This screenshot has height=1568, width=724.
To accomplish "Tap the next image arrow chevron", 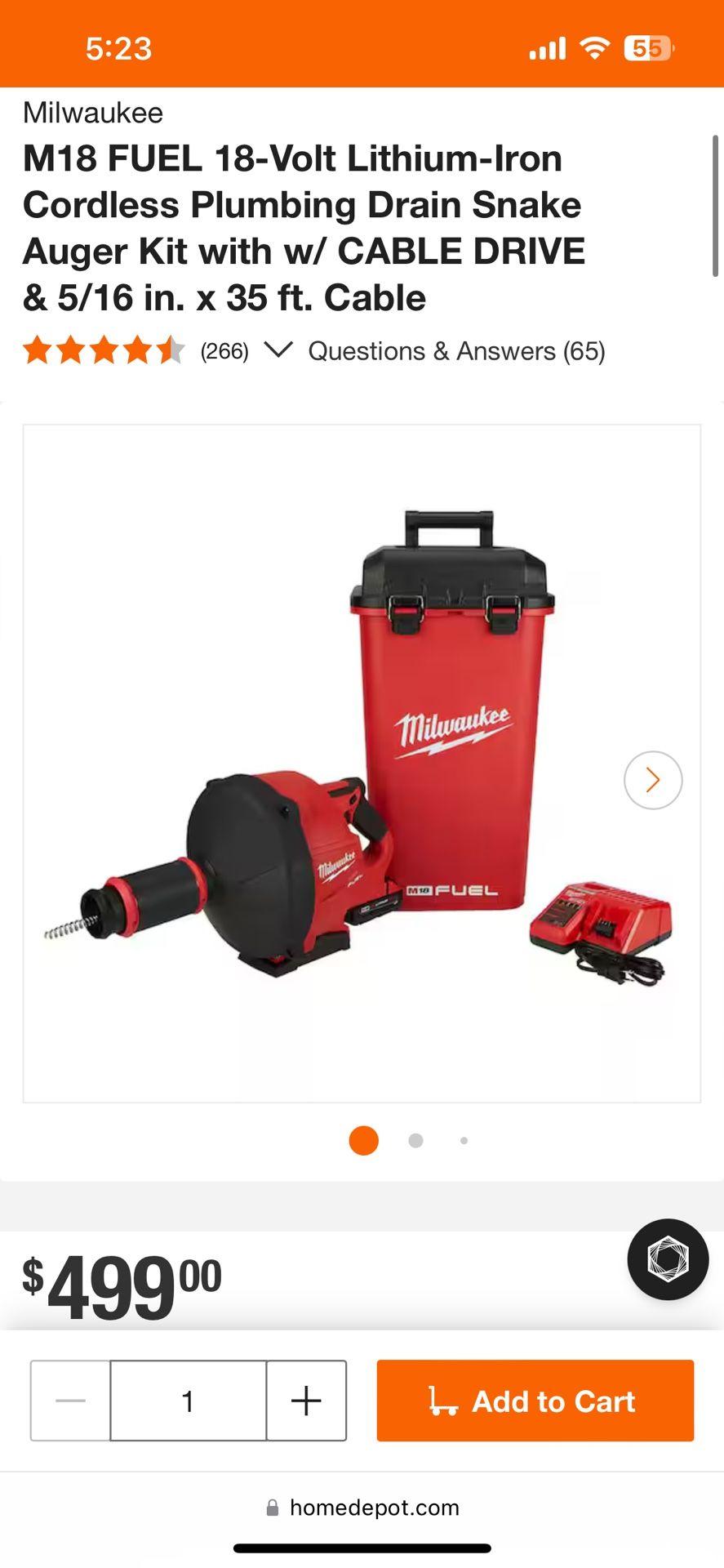I will coord(652,780).
